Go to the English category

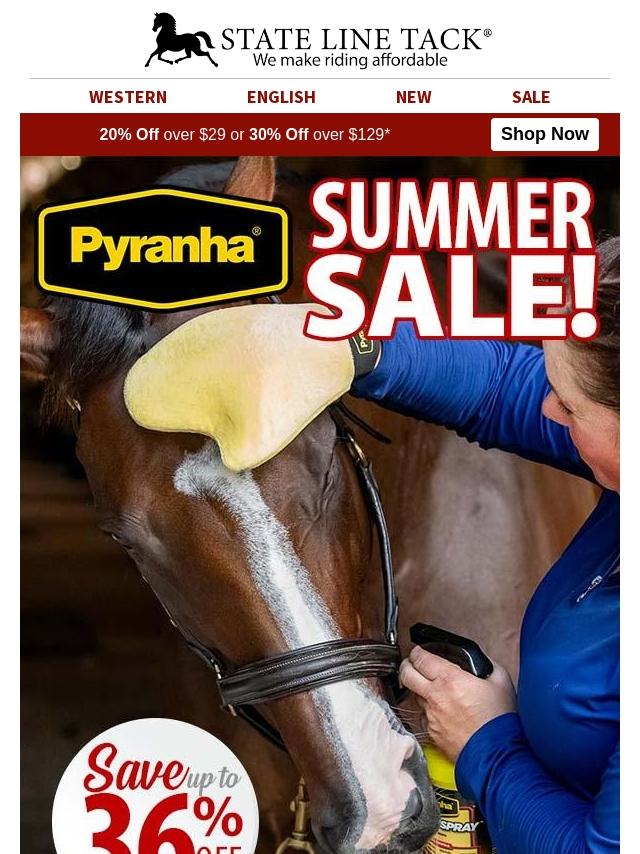click(x=281, y=97)
